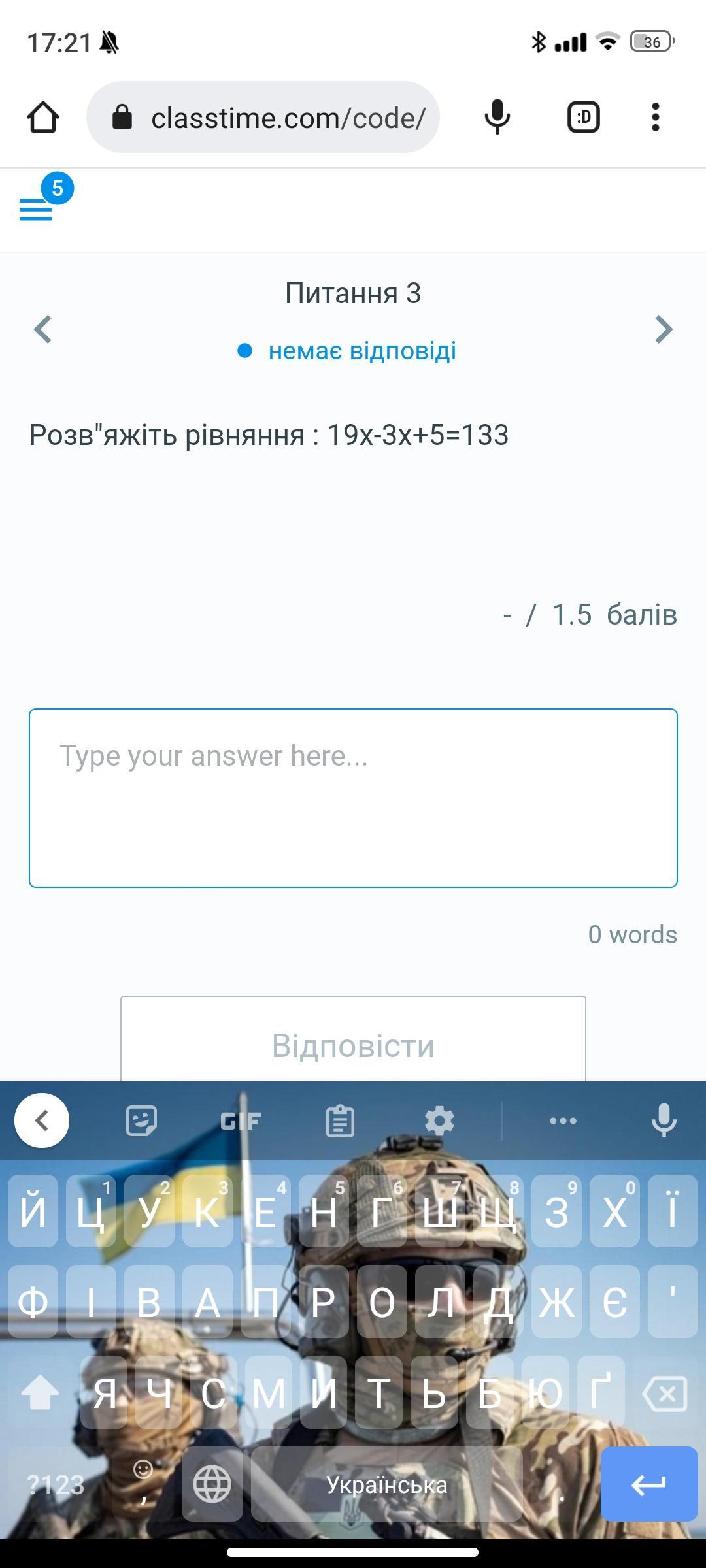
Task: Go to the previous question
Action: [43, 329]
